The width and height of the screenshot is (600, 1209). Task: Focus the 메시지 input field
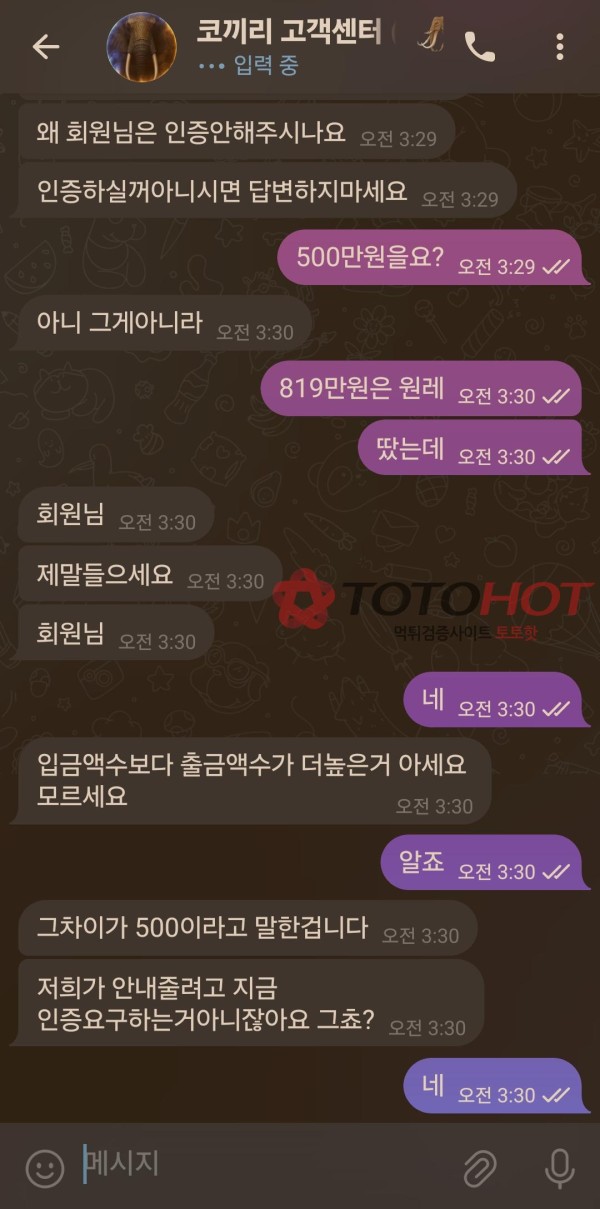[260, 1164]
